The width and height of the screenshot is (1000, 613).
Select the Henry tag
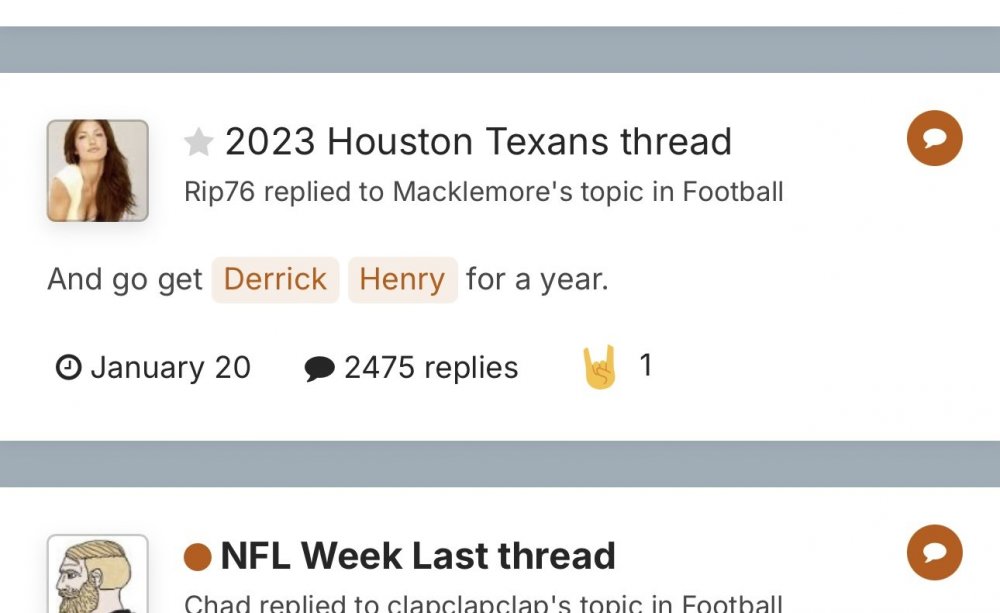point(402,279)
